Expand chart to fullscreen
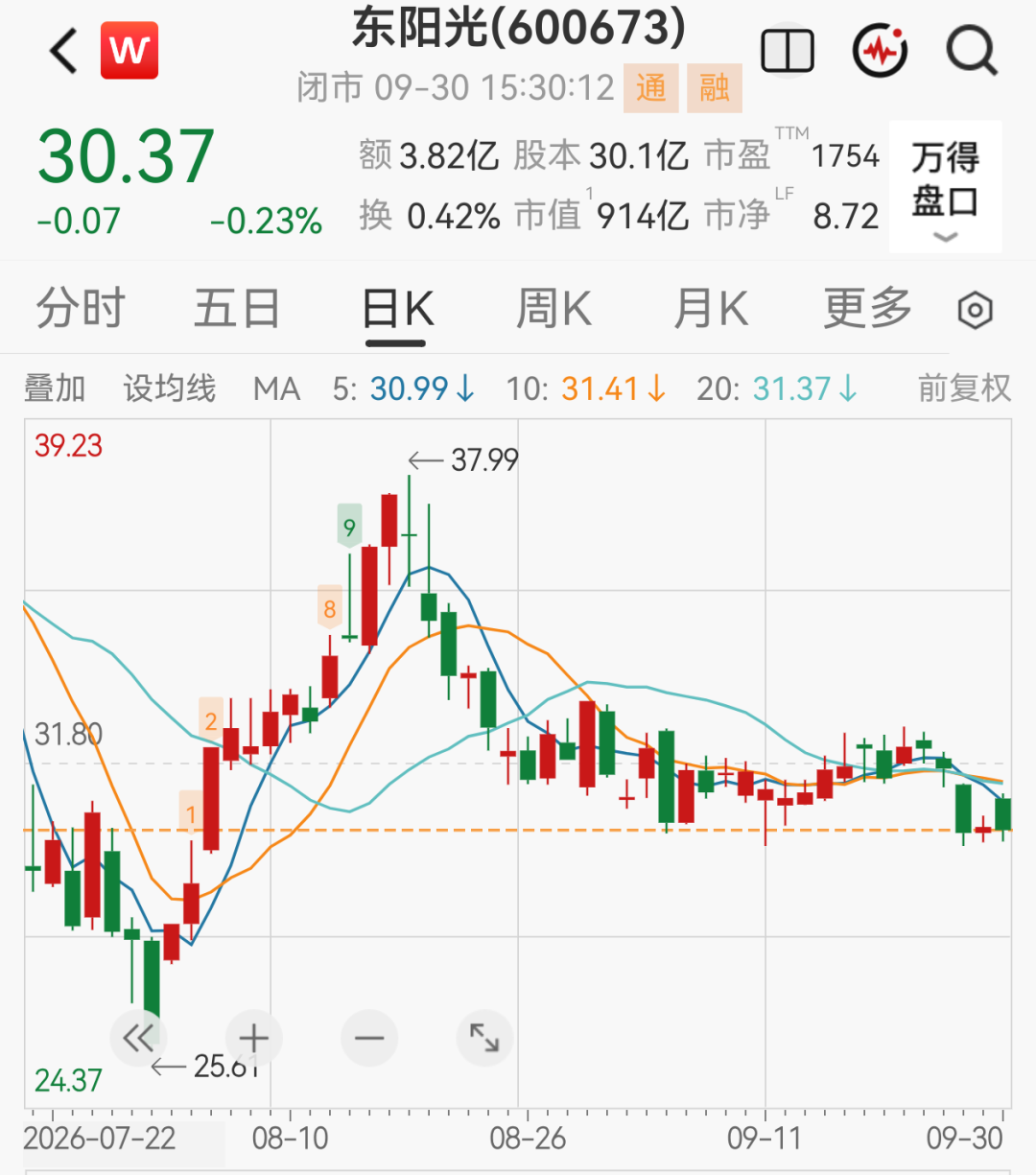The height and width of the screenshot is (1175, 1036). (484, 1038)
